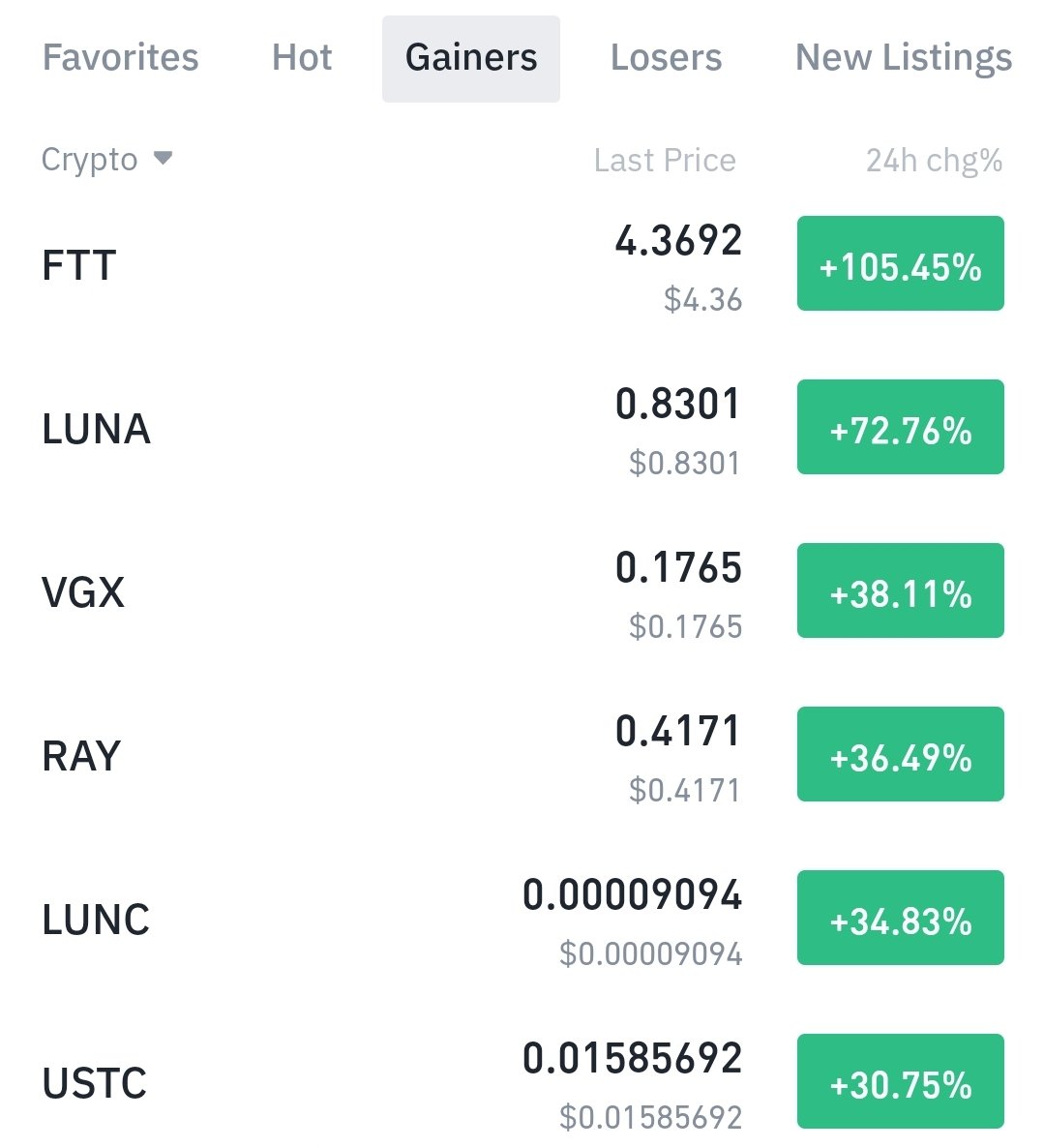Sort by Last Price column
This screenshot has width=1044, height=1148.
(665, 161)
